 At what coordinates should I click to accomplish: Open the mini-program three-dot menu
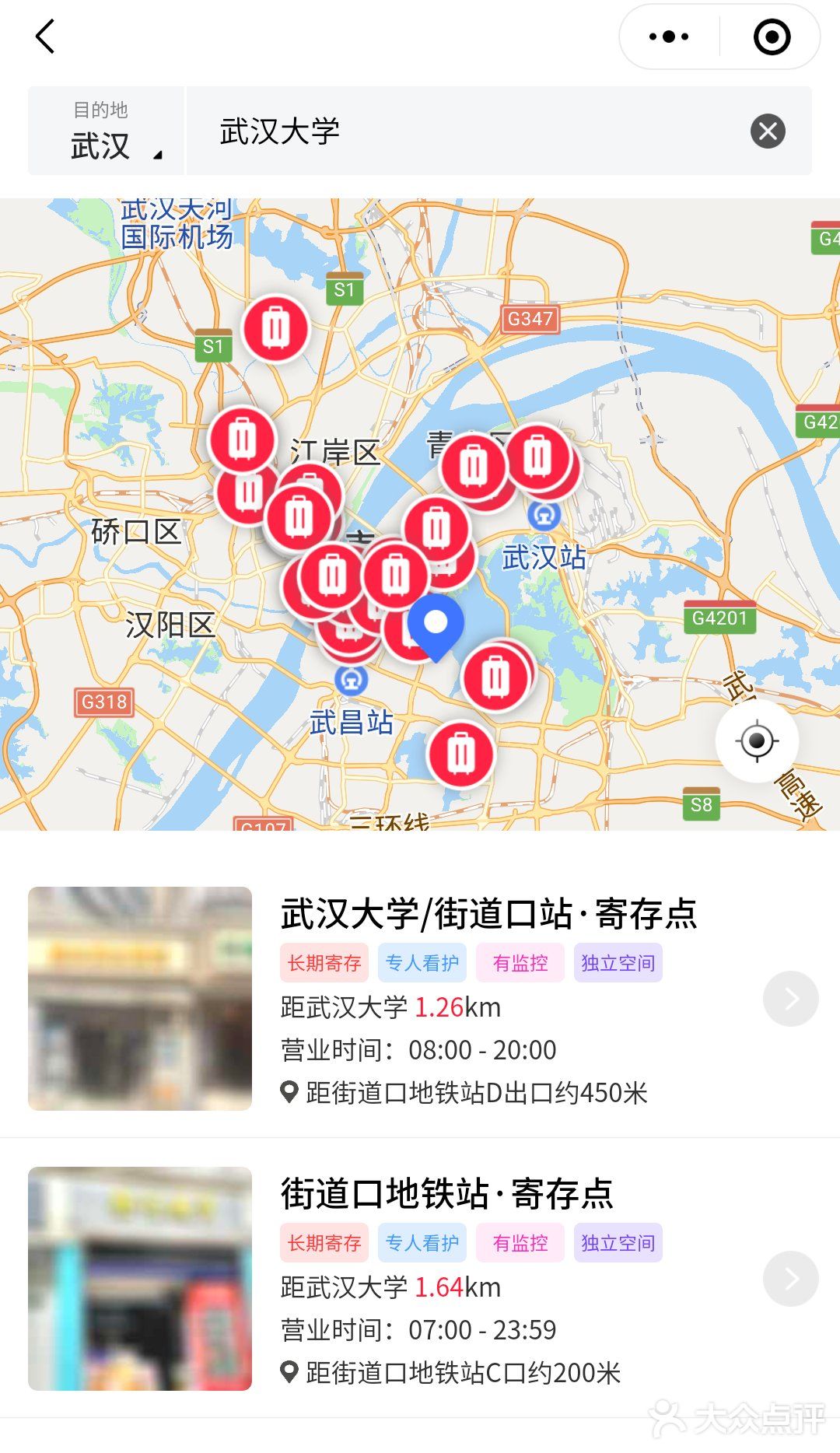point(669,37)
